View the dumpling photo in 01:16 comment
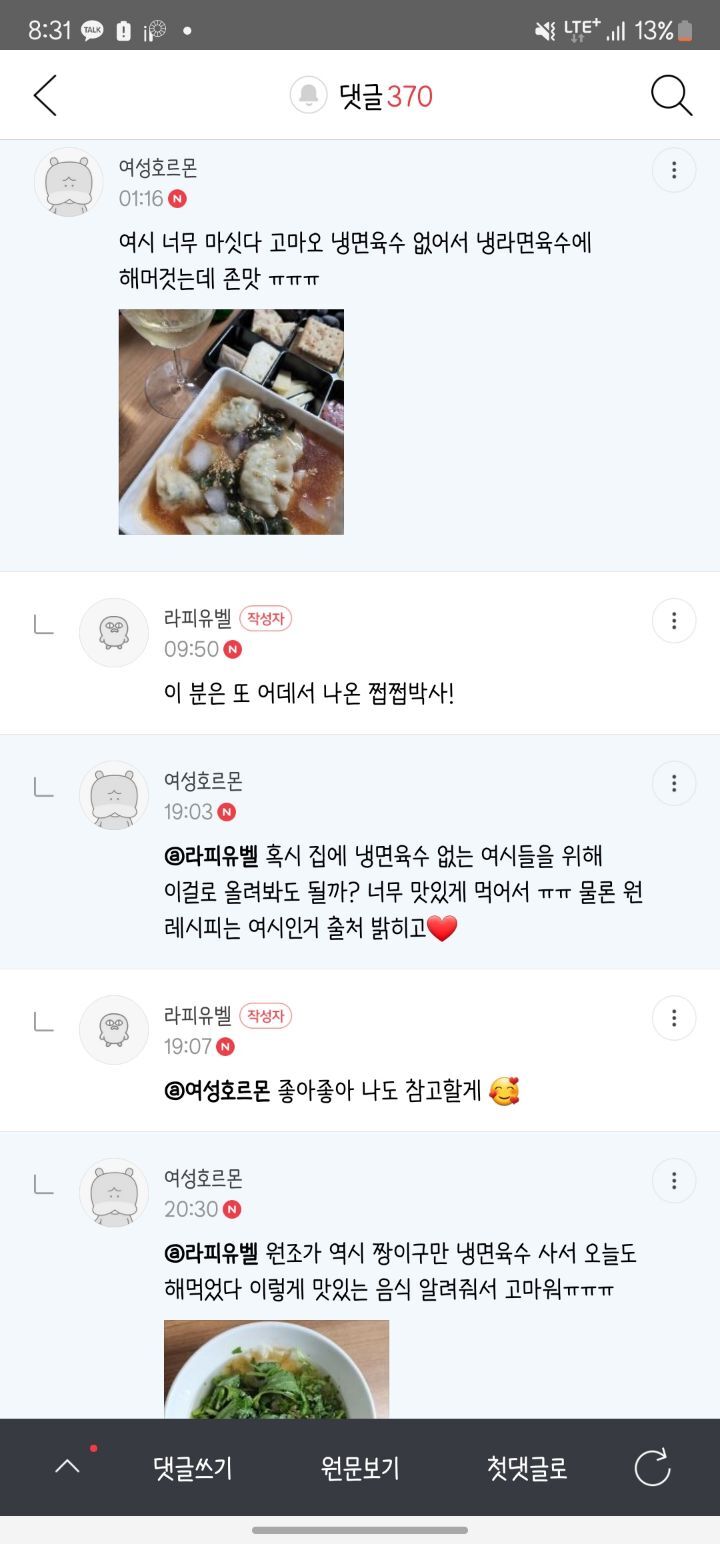The width and height of the screenshot is (720, 1544). (231, 421)
